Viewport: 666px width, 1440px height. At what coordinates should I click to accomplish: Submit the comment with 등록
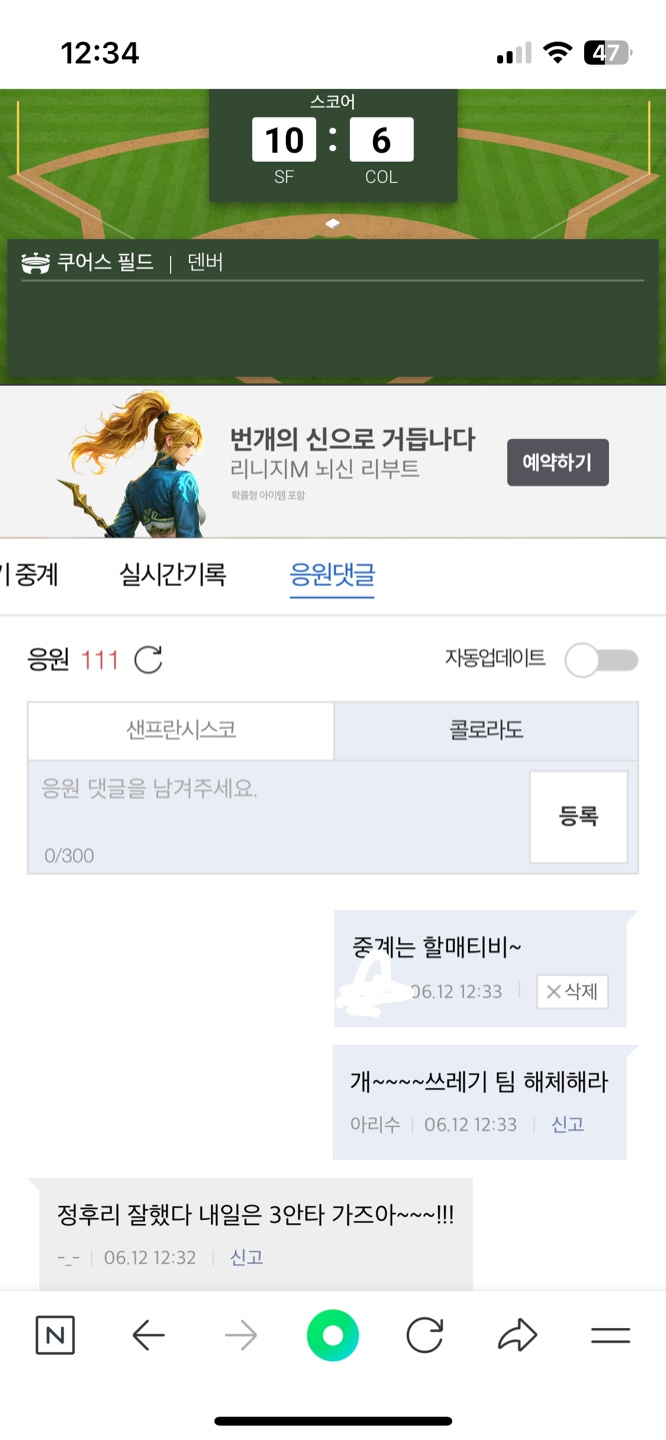pos(578,817)
